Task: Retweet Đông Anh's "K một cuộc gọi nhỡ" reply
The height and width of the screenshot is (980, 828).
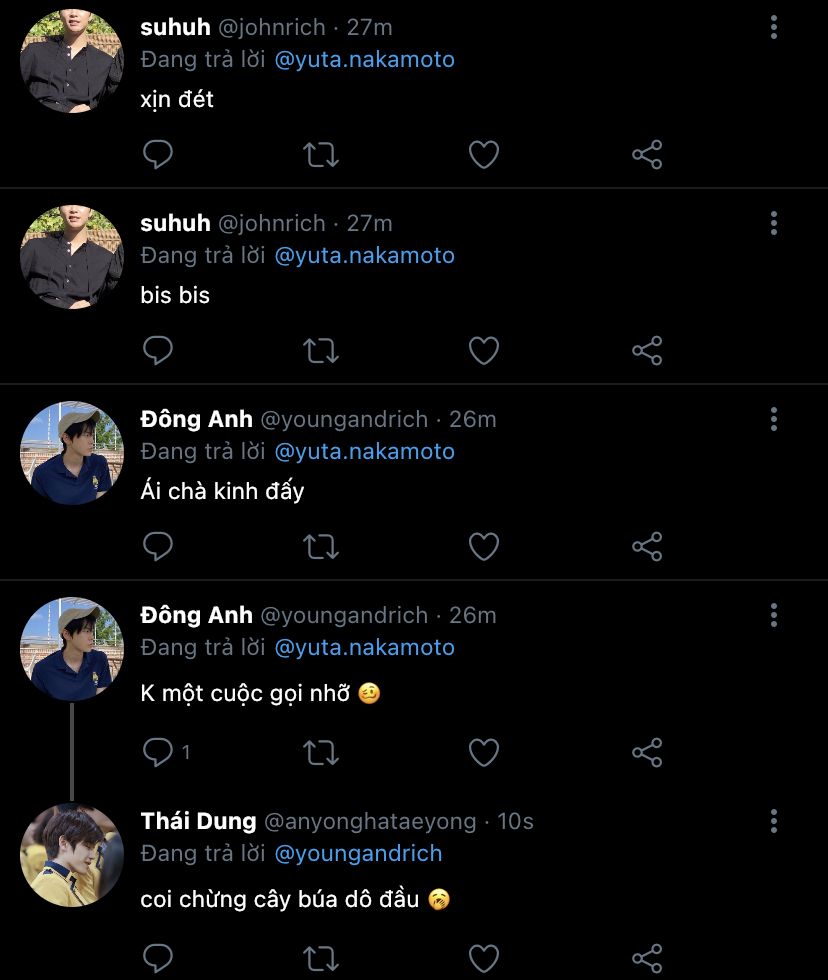Action: click(321, 752)
